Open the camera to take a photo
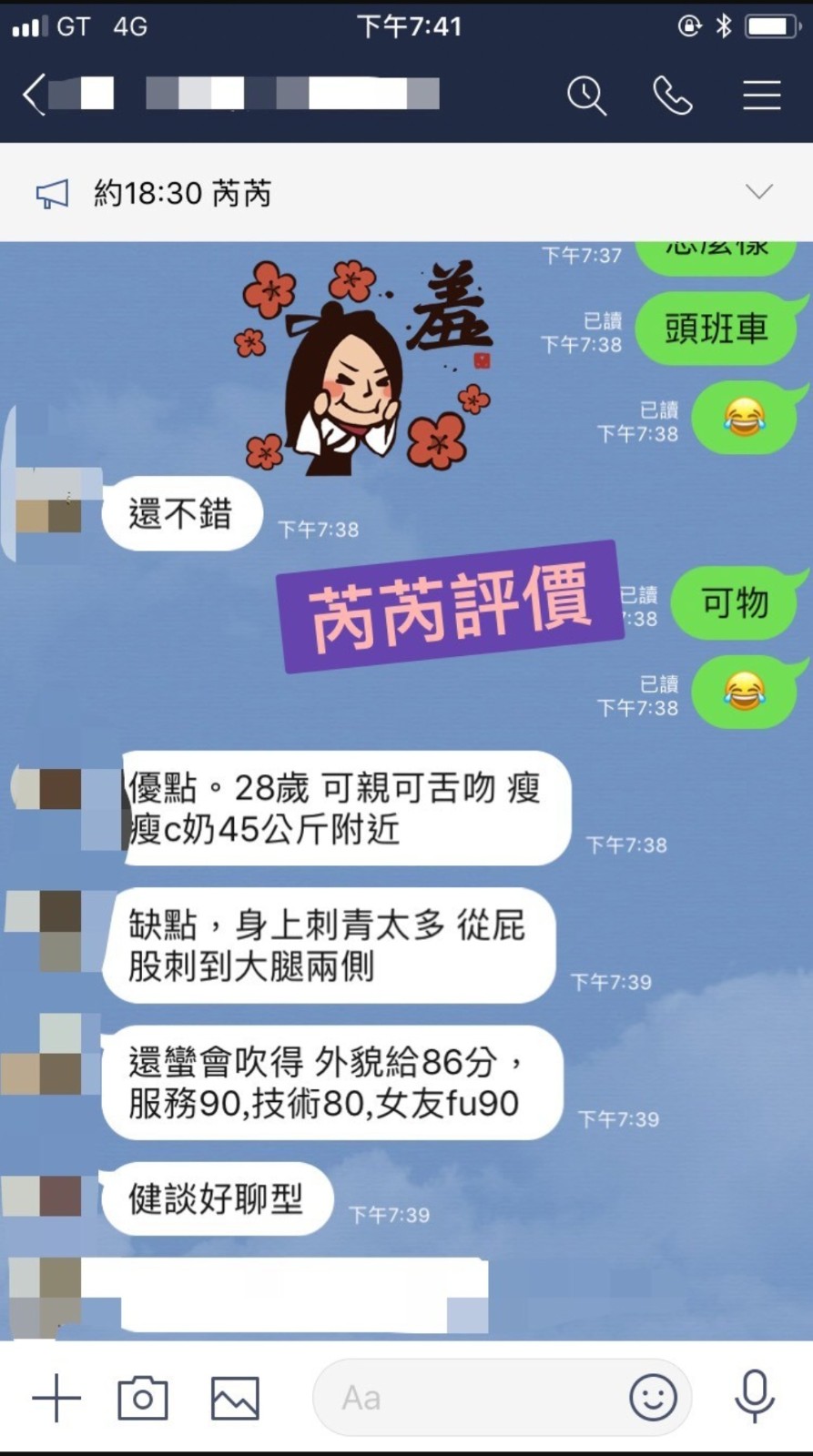 [x=143, y=1397]
